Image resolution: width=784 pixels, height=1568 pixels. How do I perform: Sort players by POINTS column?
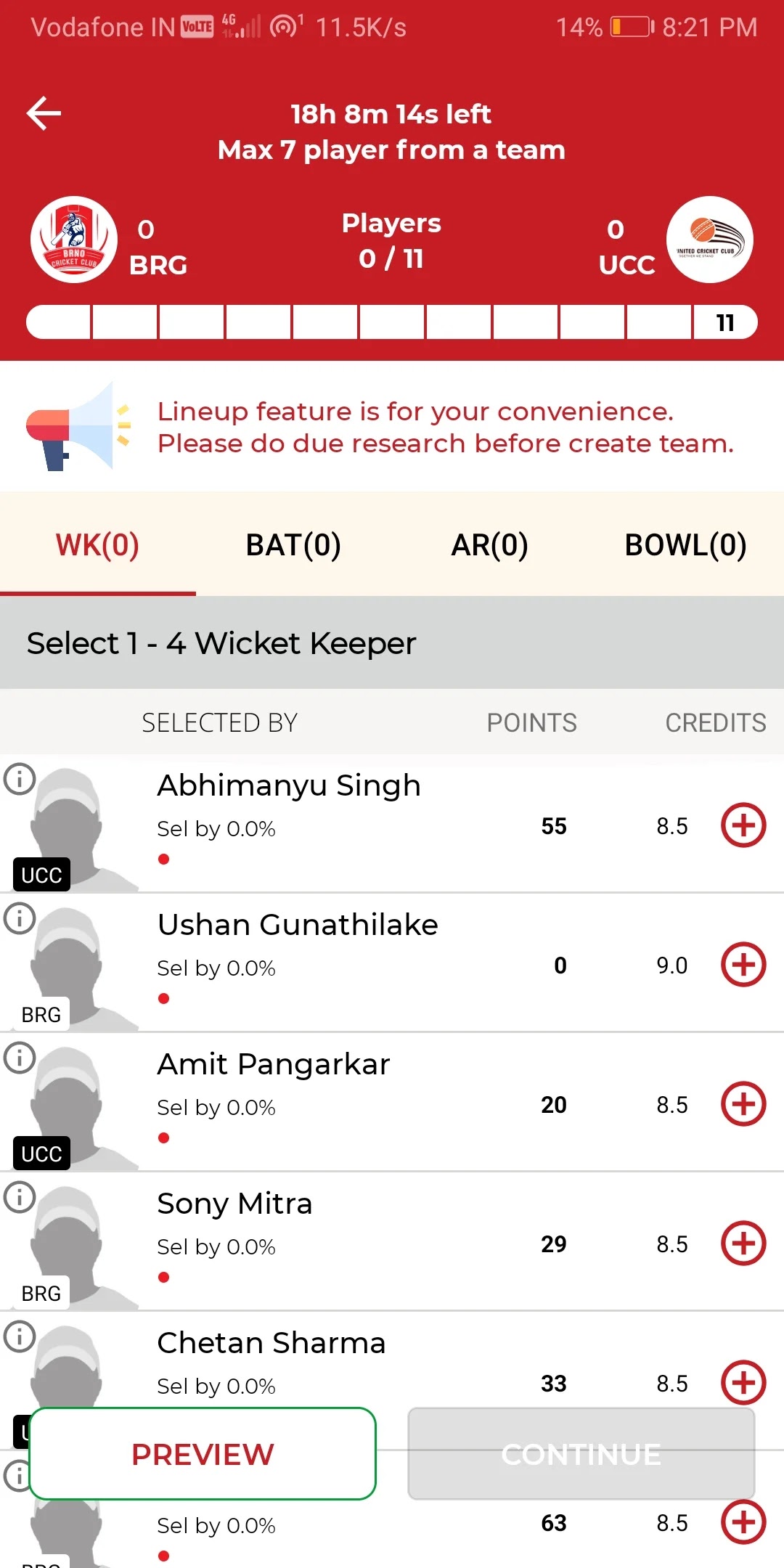pos(531,723)
